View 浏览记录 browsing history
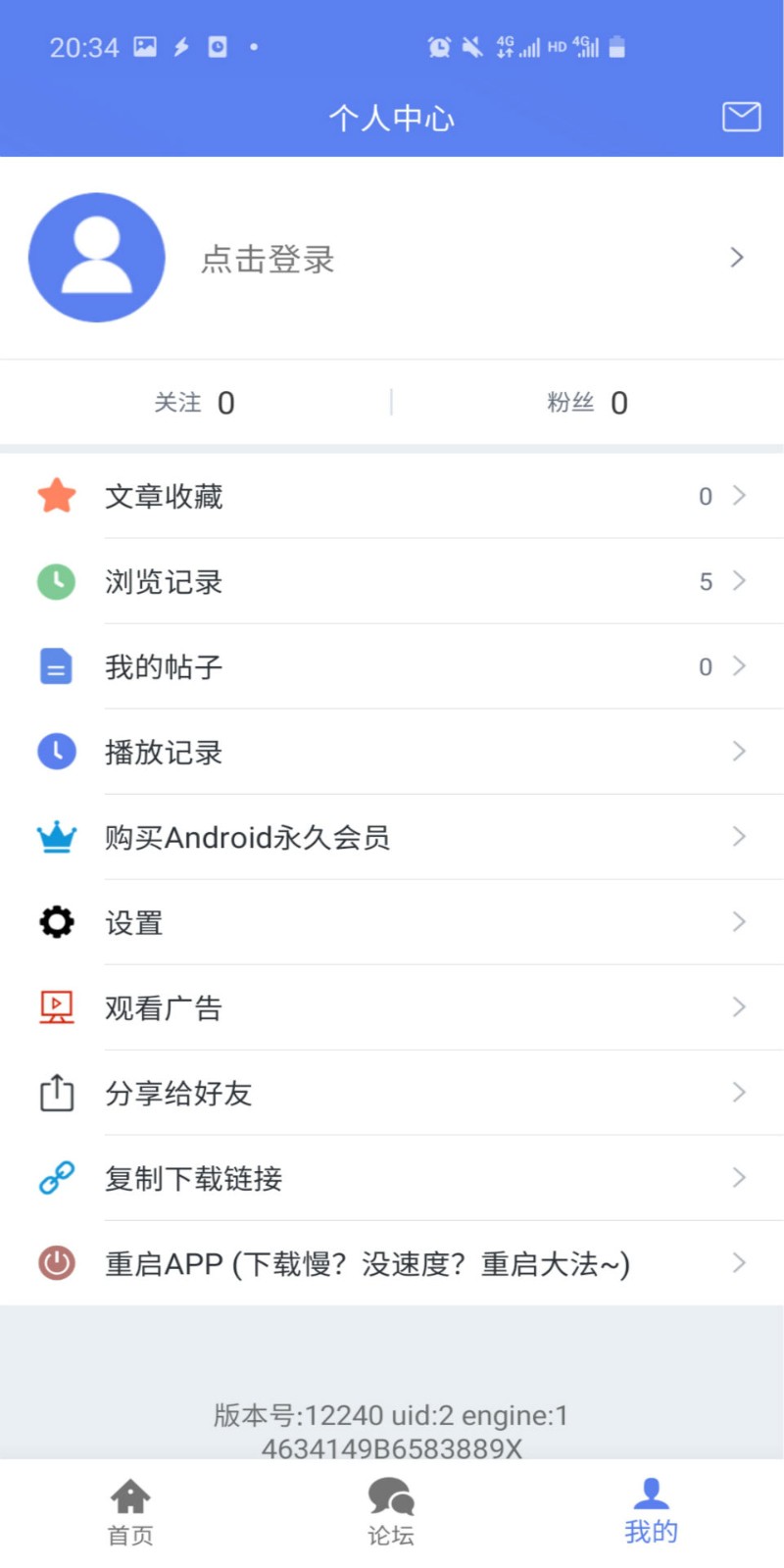 165,582
